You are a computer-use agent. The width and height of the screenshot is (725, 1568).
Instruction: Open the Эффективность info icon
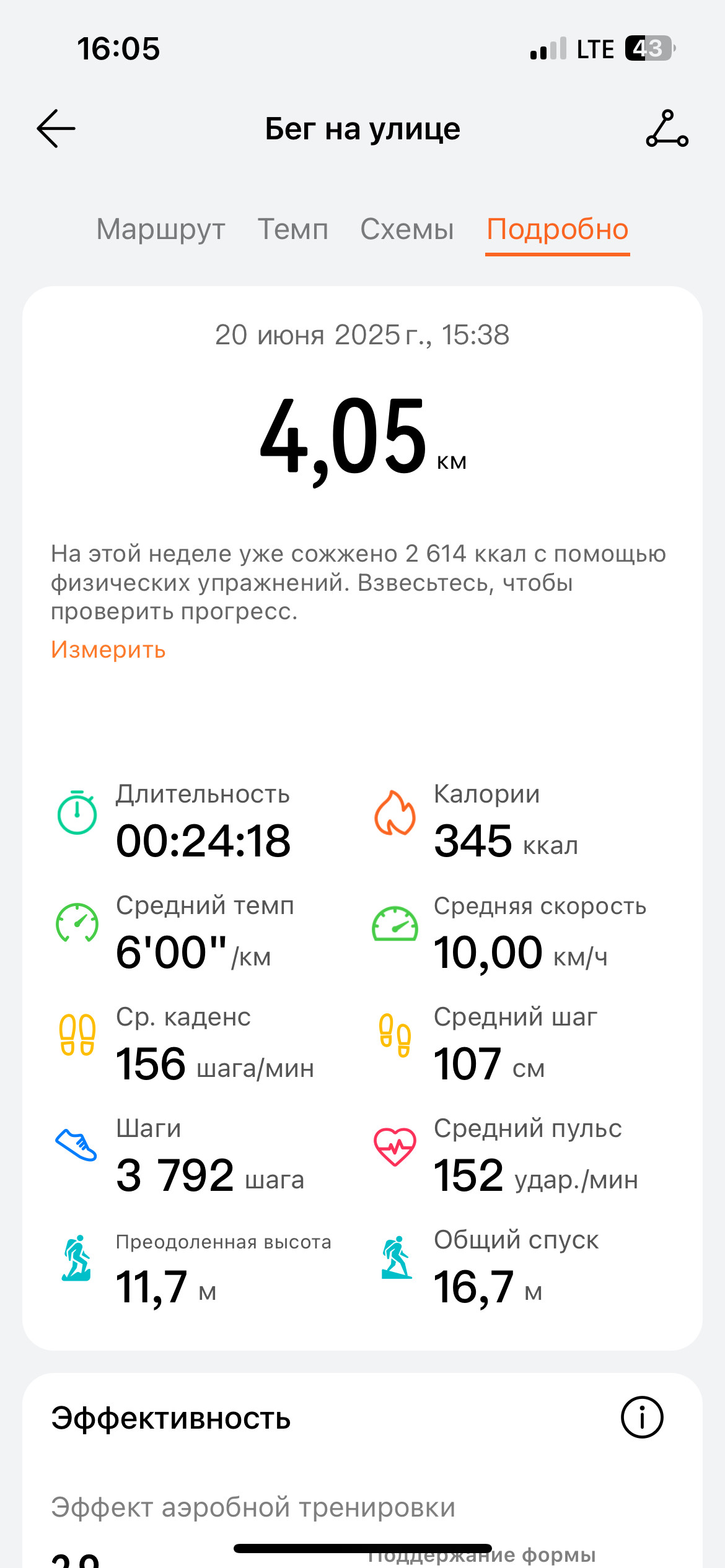click(642, 1417)
